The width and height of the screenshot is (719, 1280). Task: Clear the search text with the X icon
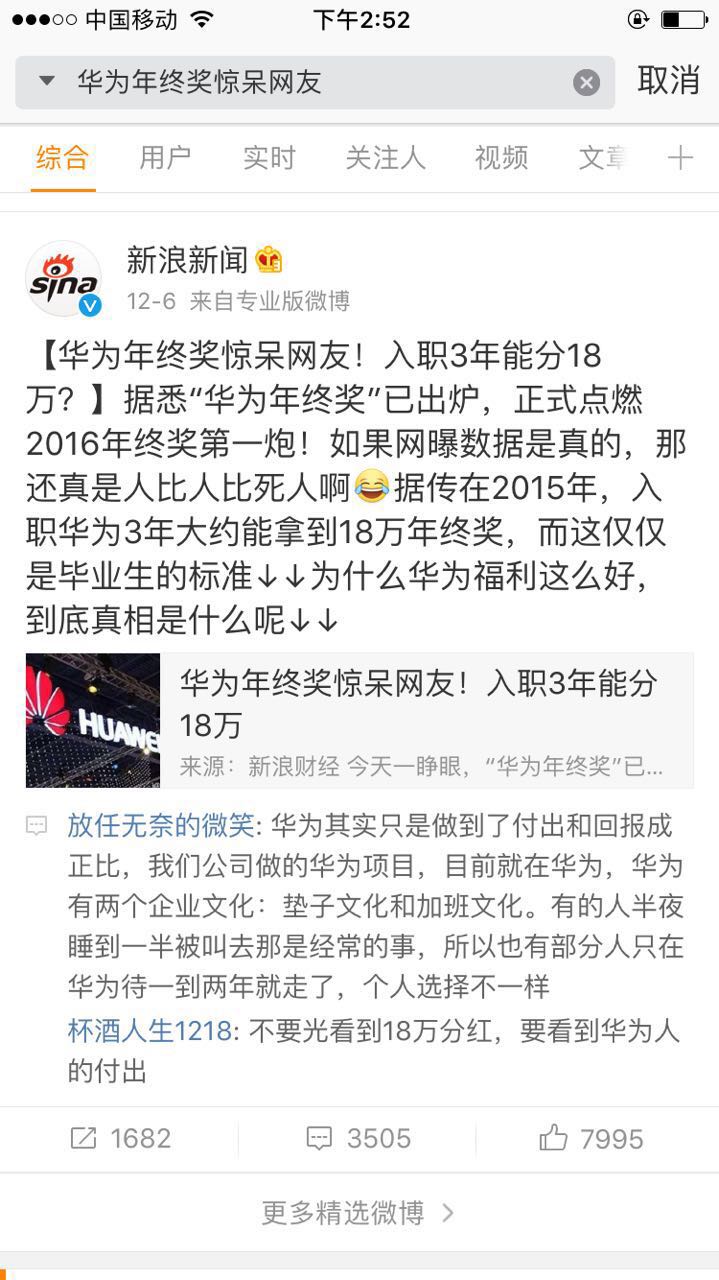pyautogui.click(x=586, y=83)
